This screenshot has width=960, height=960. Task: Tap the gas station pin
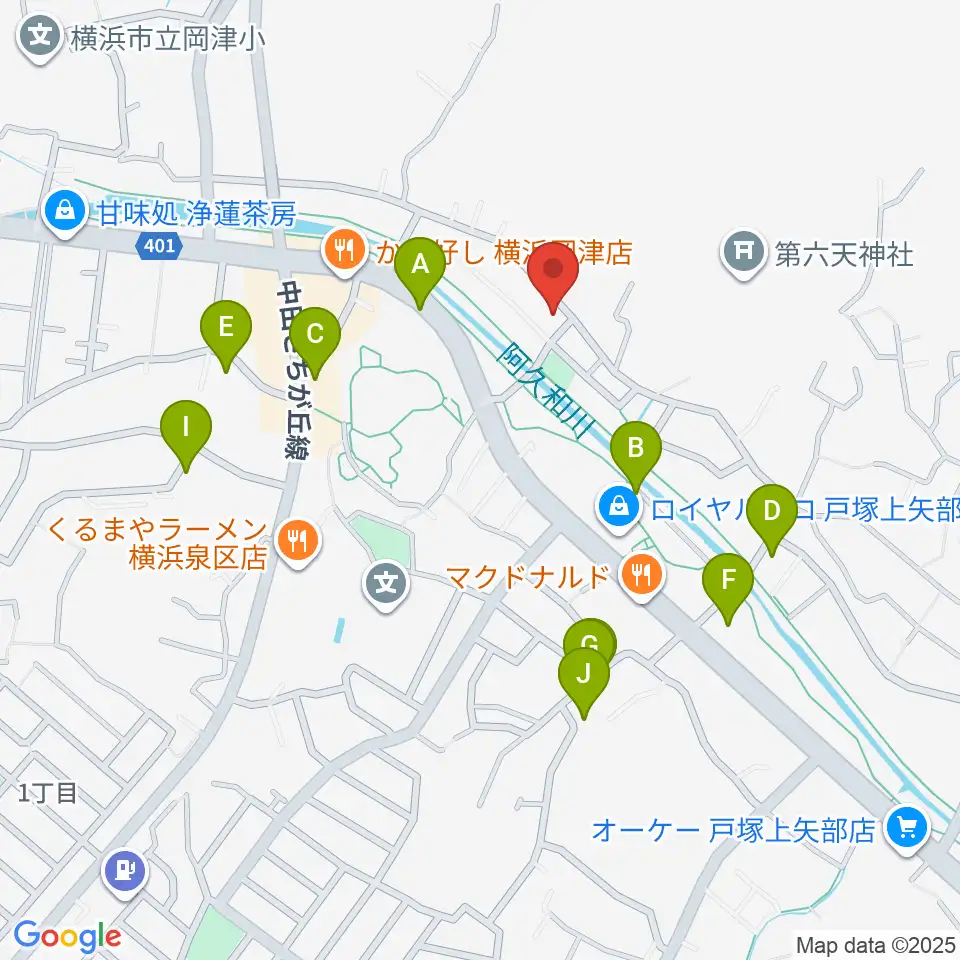[x=125, y=872]
